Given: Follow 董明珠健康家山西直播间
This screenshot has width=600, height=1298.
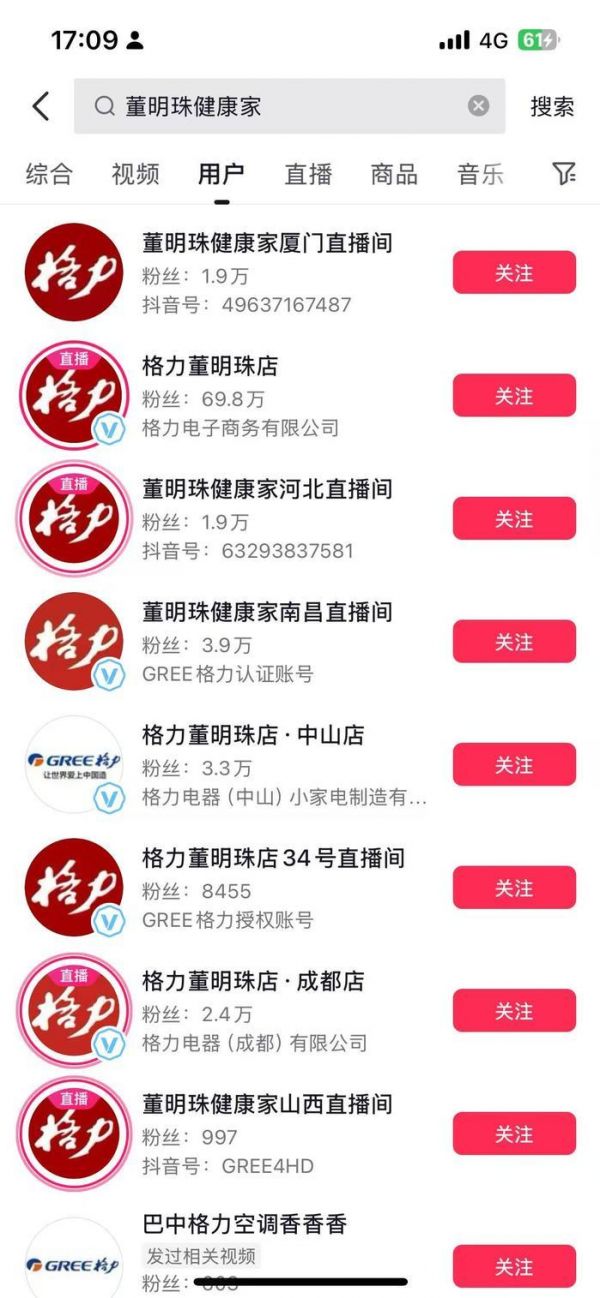Looking at the screenshot, I should pyautogui.click(x=514, y=1134).
